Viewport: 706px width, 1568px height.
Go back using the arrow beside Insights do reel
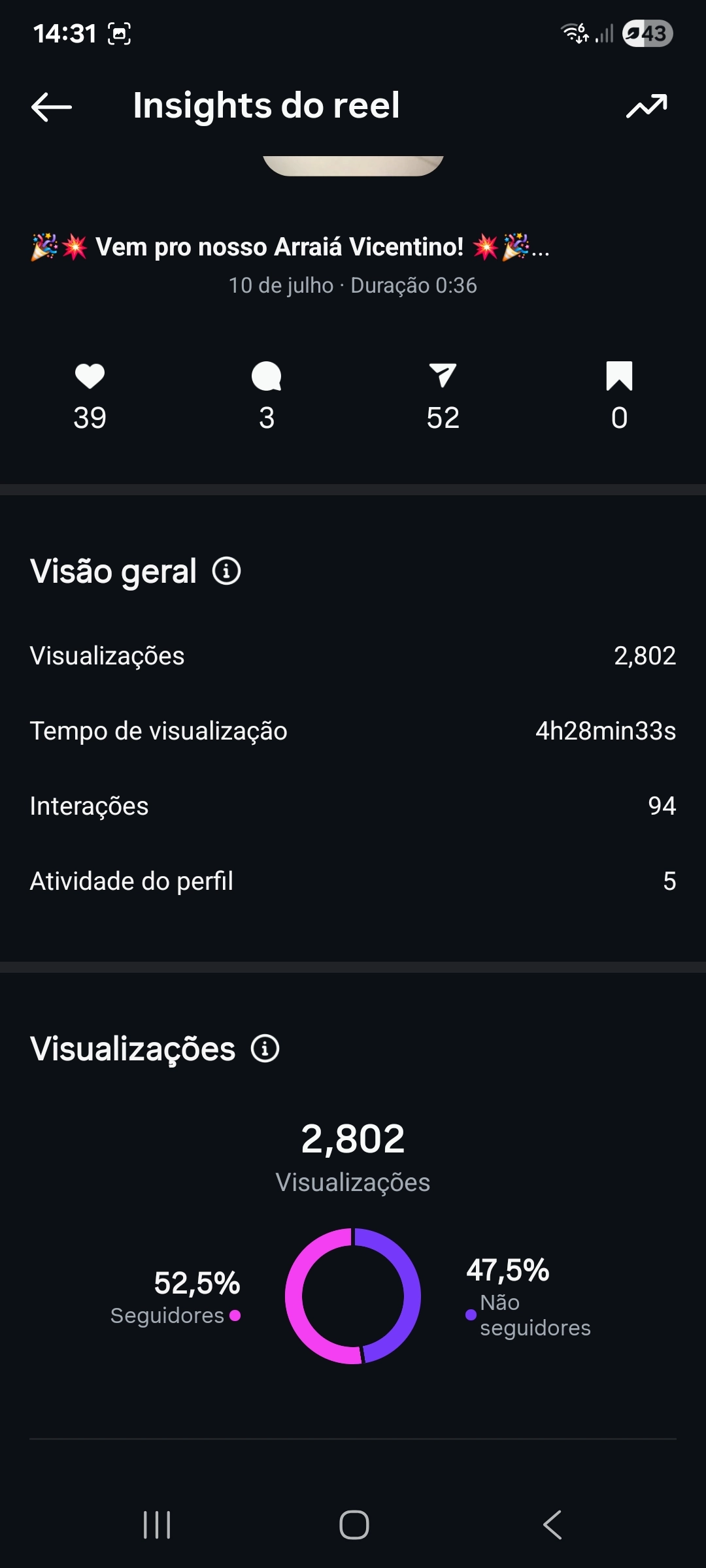pos(52,106)
